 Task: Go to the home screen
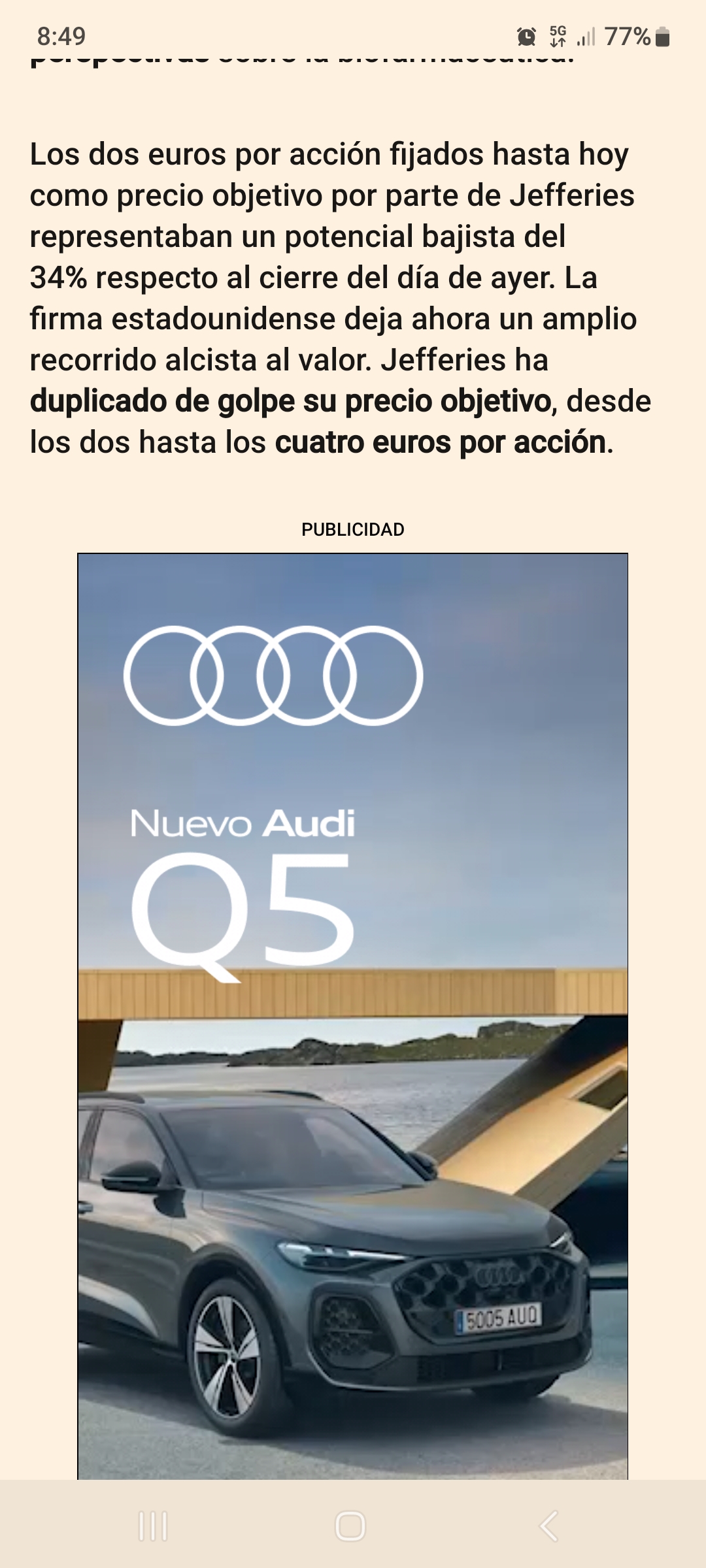point(350,1526)
